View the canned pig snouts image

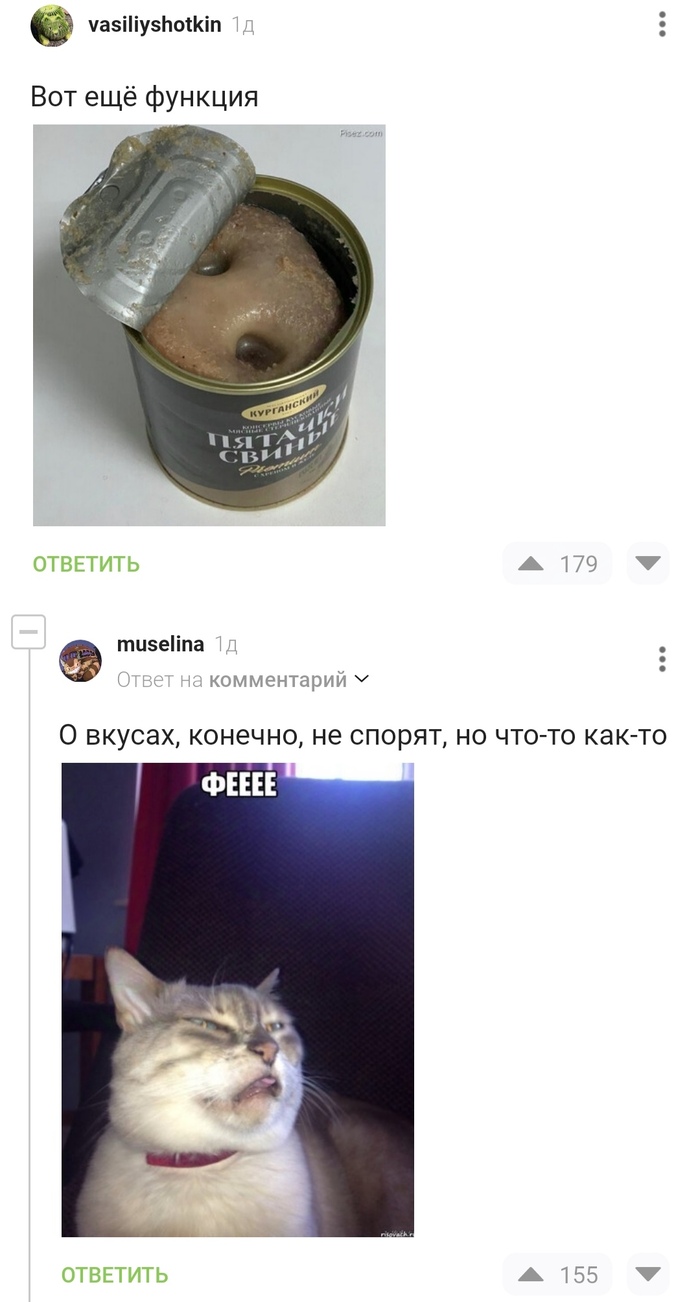[x=209, y=325]
